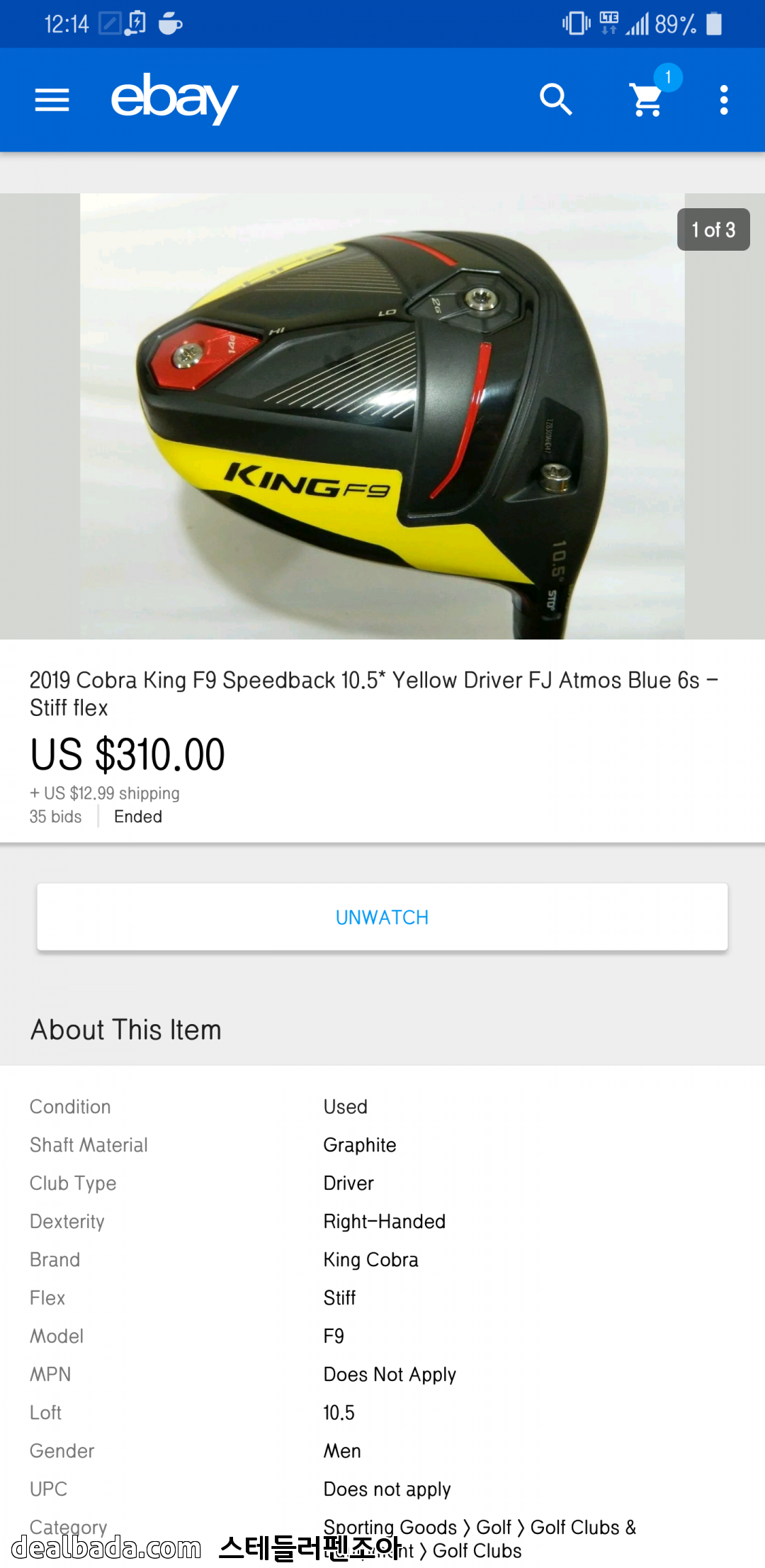Open eBay search
Screen dimensions: 765x1568
(555, 100)
